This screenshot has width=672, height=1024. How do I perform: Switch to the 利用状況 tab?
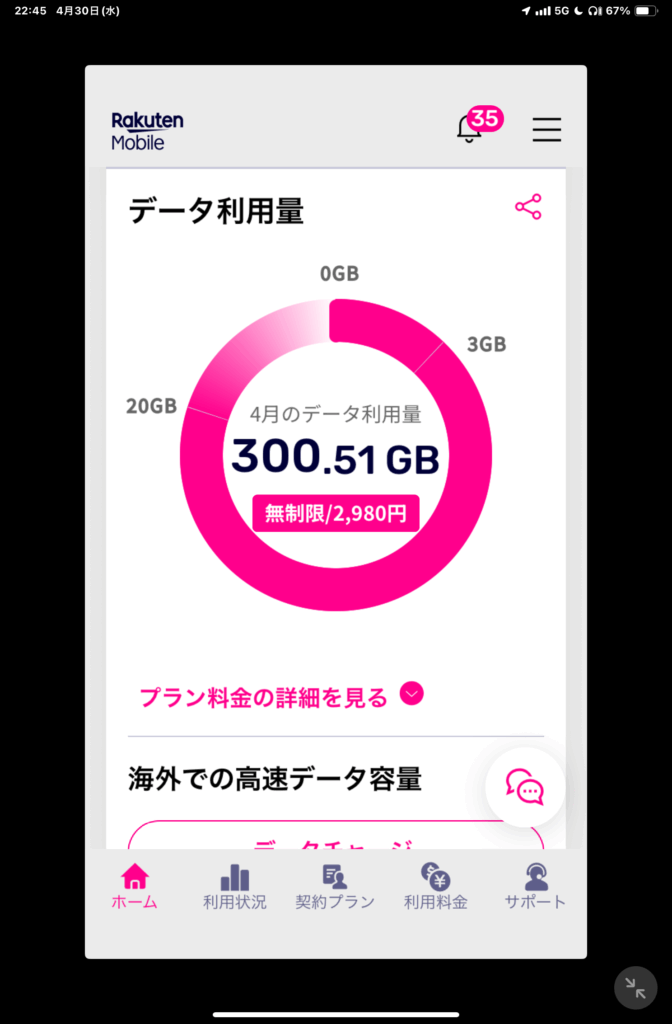point(235,886)
